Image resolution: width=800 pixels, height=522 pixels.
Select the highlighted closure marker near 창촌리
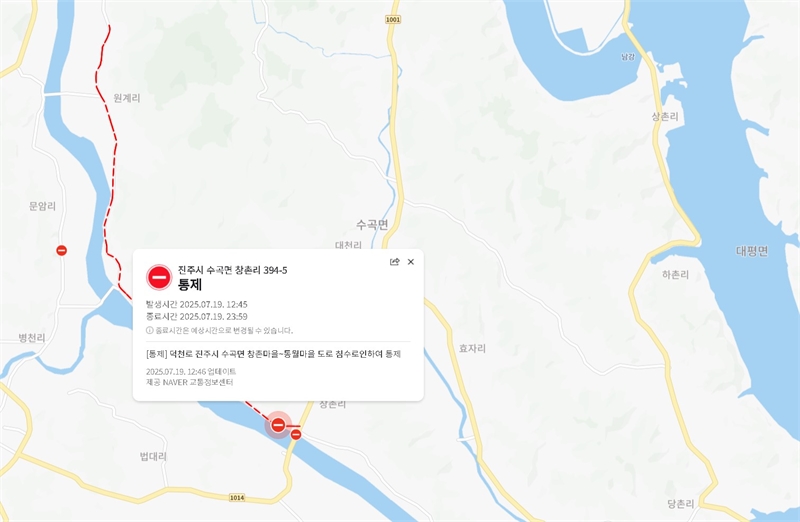pos(278,425)
